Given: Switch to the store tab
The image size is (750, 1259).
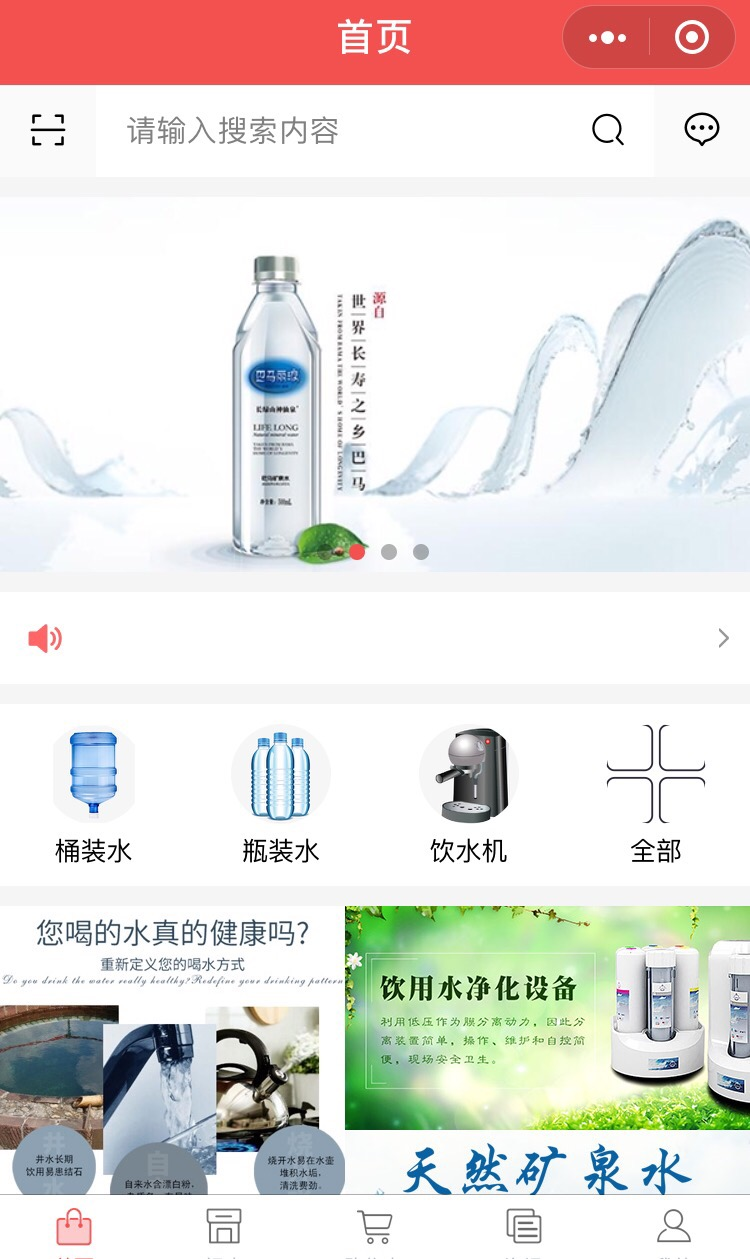Looking at the screenshot, I should [x=223, y=1227].
